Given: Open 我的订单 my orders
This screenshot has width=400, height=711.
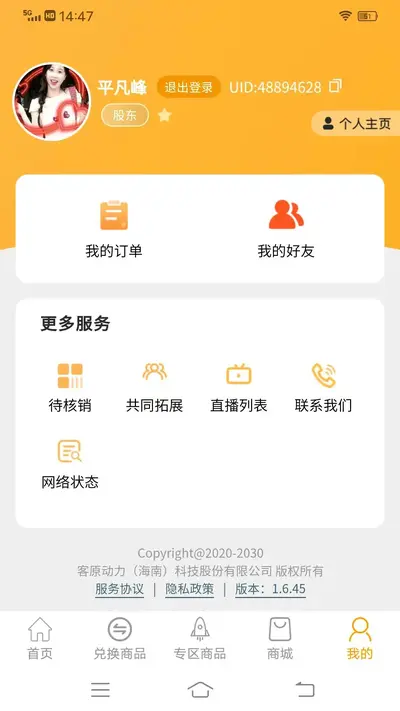Looking at the screenshot, I should [114, 229].
